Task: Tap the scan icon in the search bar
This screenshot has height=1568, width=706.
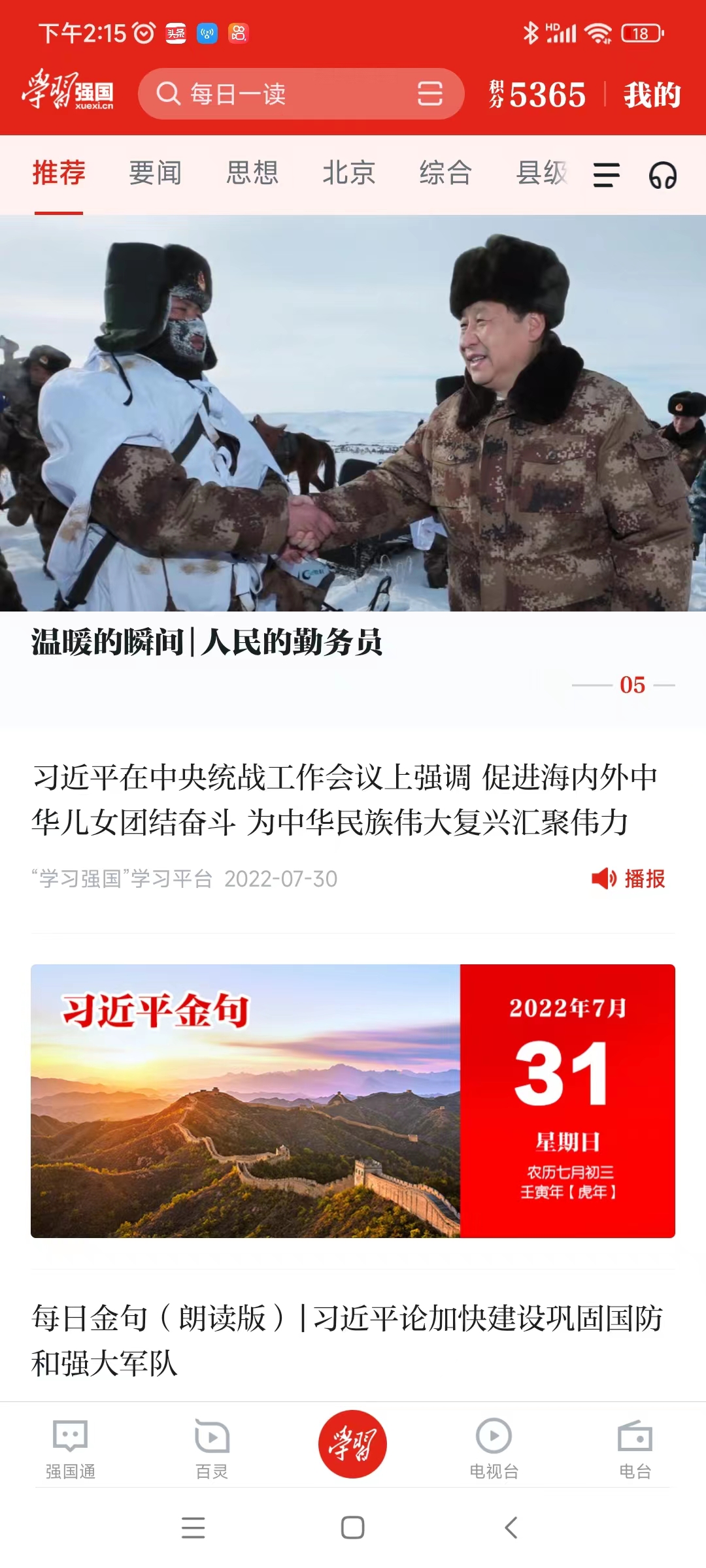Action: pyautogui.click(x=429, y=94)
